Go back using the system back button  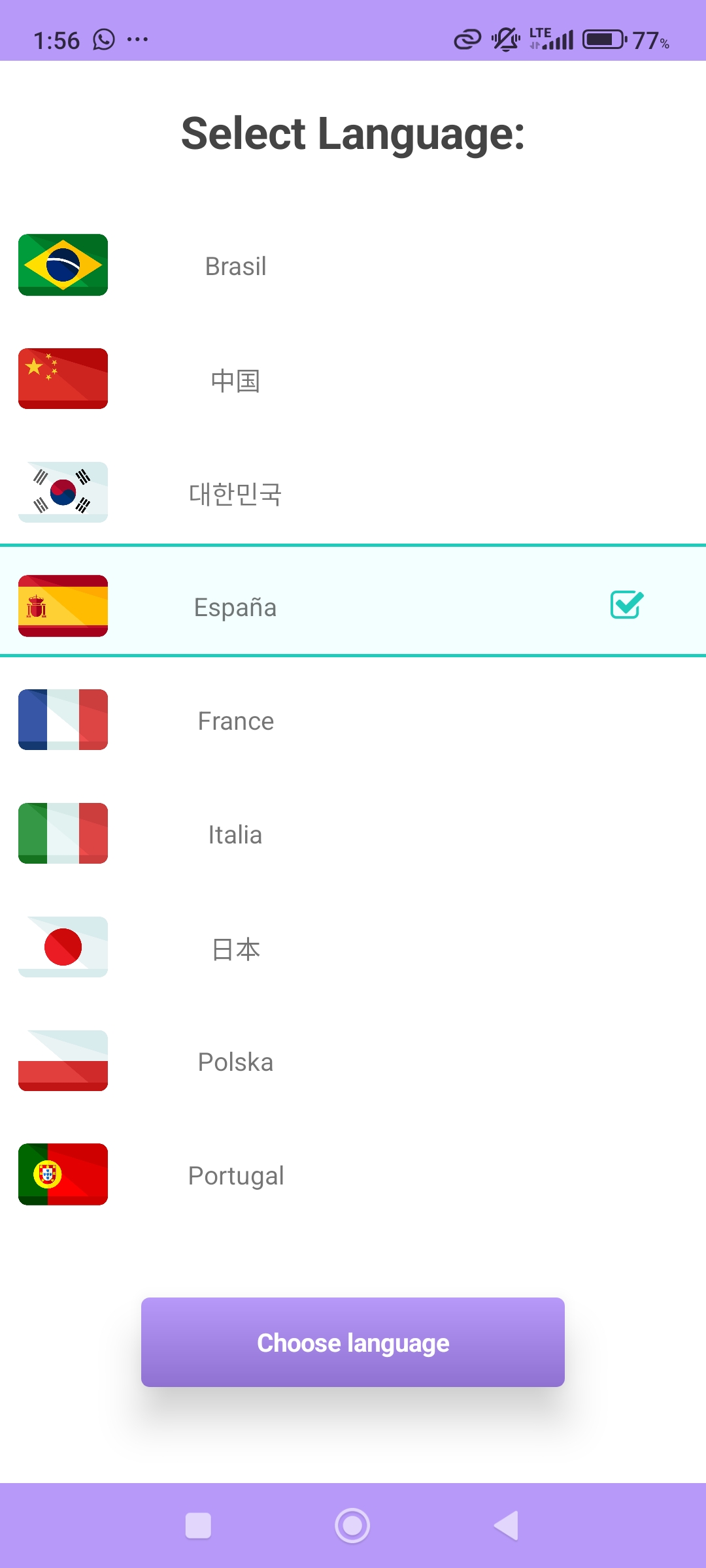pos(507,1526)
